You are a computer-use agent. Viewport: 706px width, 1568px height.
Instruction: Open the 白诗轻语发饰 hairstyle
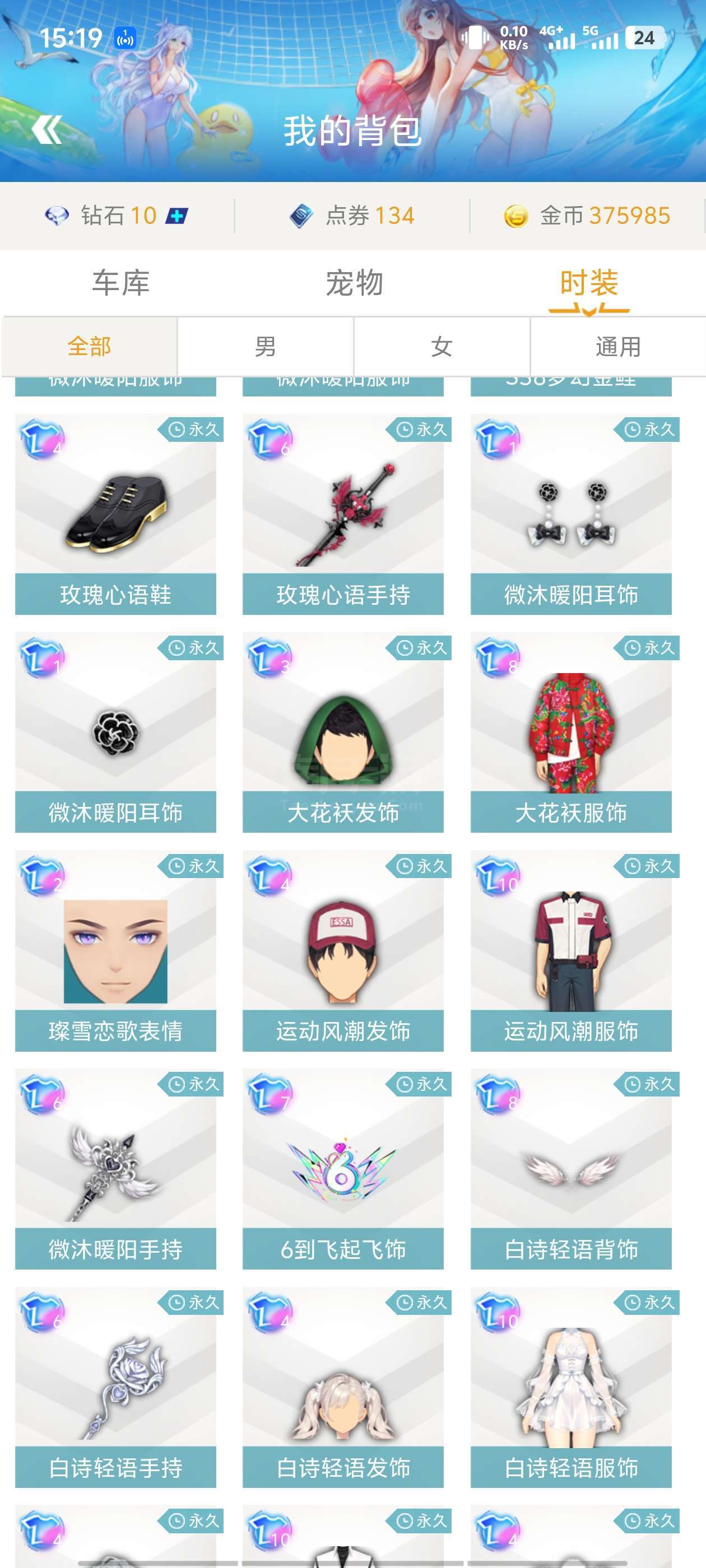pyautogui.click(x=343, y=1387)
